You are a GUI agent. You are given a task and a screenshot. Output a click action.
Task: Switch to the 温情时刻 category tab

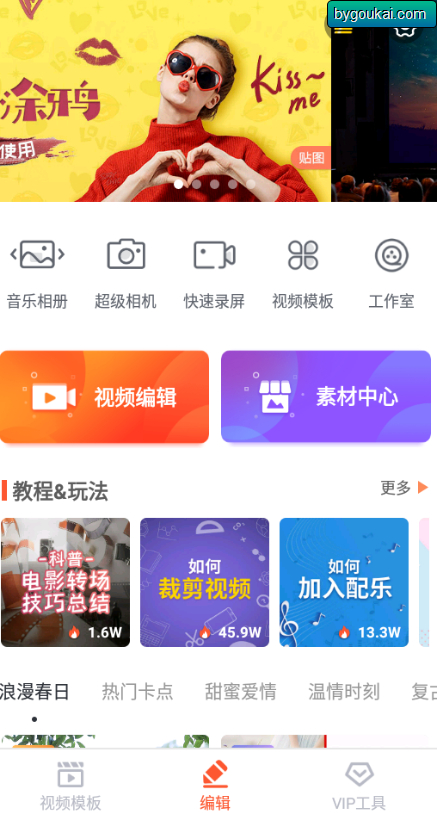[344, 692]
